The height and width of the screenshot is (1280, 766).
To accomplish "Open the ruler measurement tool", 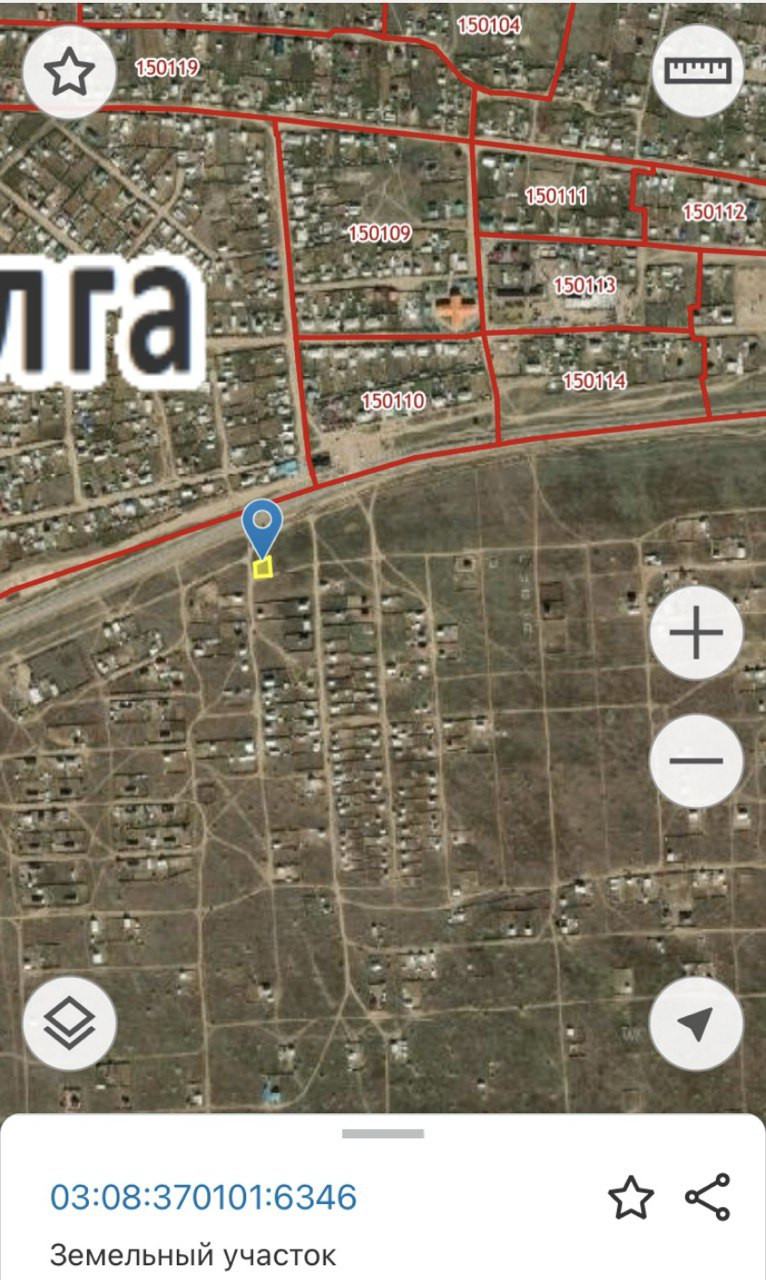I will 698,72.
